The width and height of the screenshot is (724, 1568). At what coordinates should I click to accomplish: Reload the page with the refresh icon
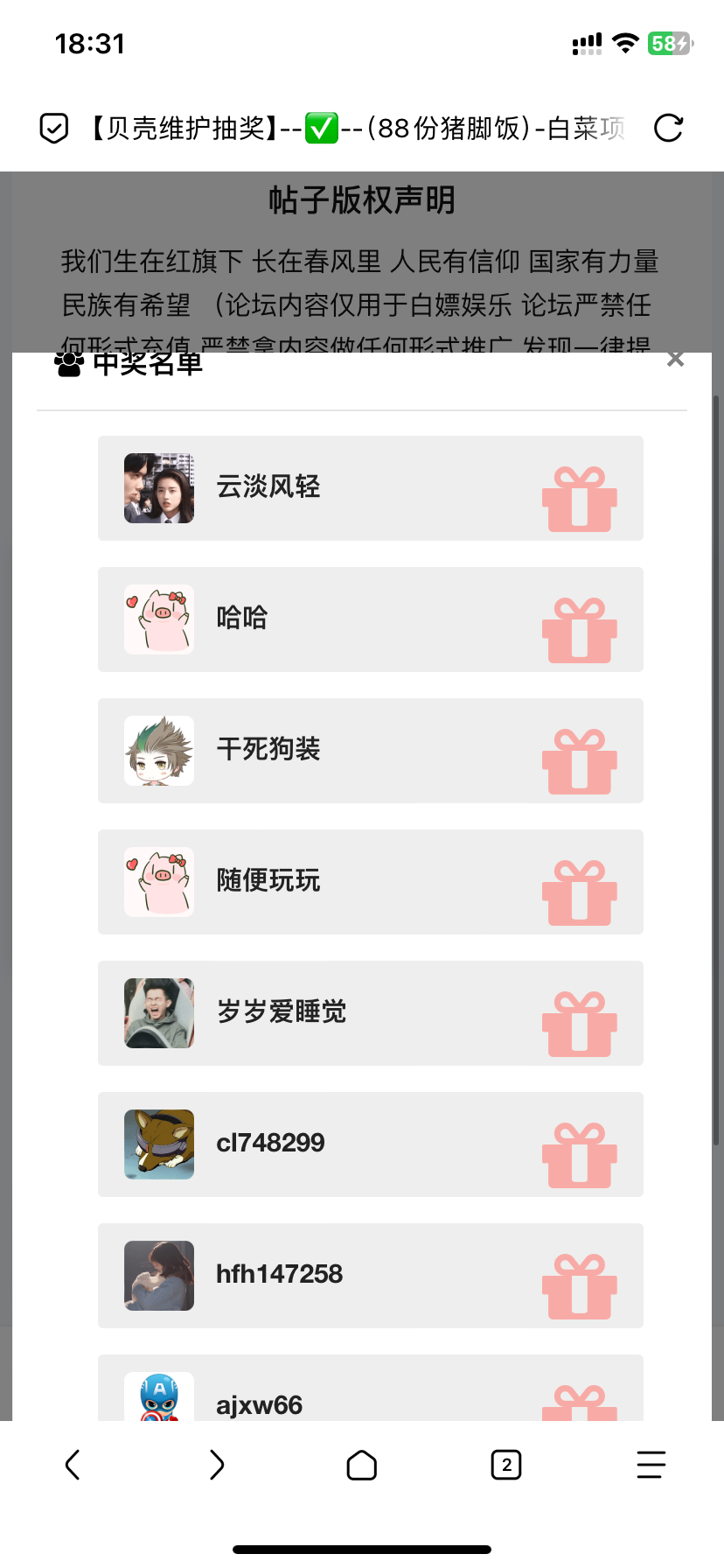(x=668, y=129)
